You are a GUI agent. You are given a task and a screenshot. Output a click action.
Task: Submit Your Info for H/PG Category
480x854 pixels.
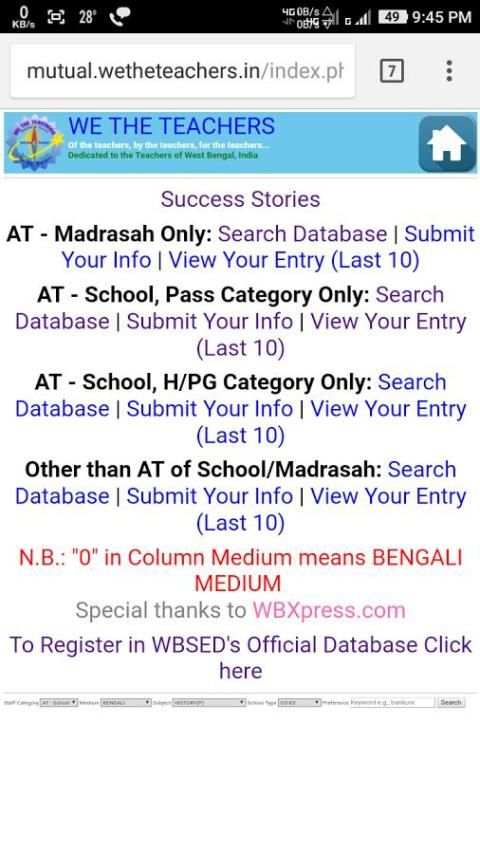tap(210, 409)
